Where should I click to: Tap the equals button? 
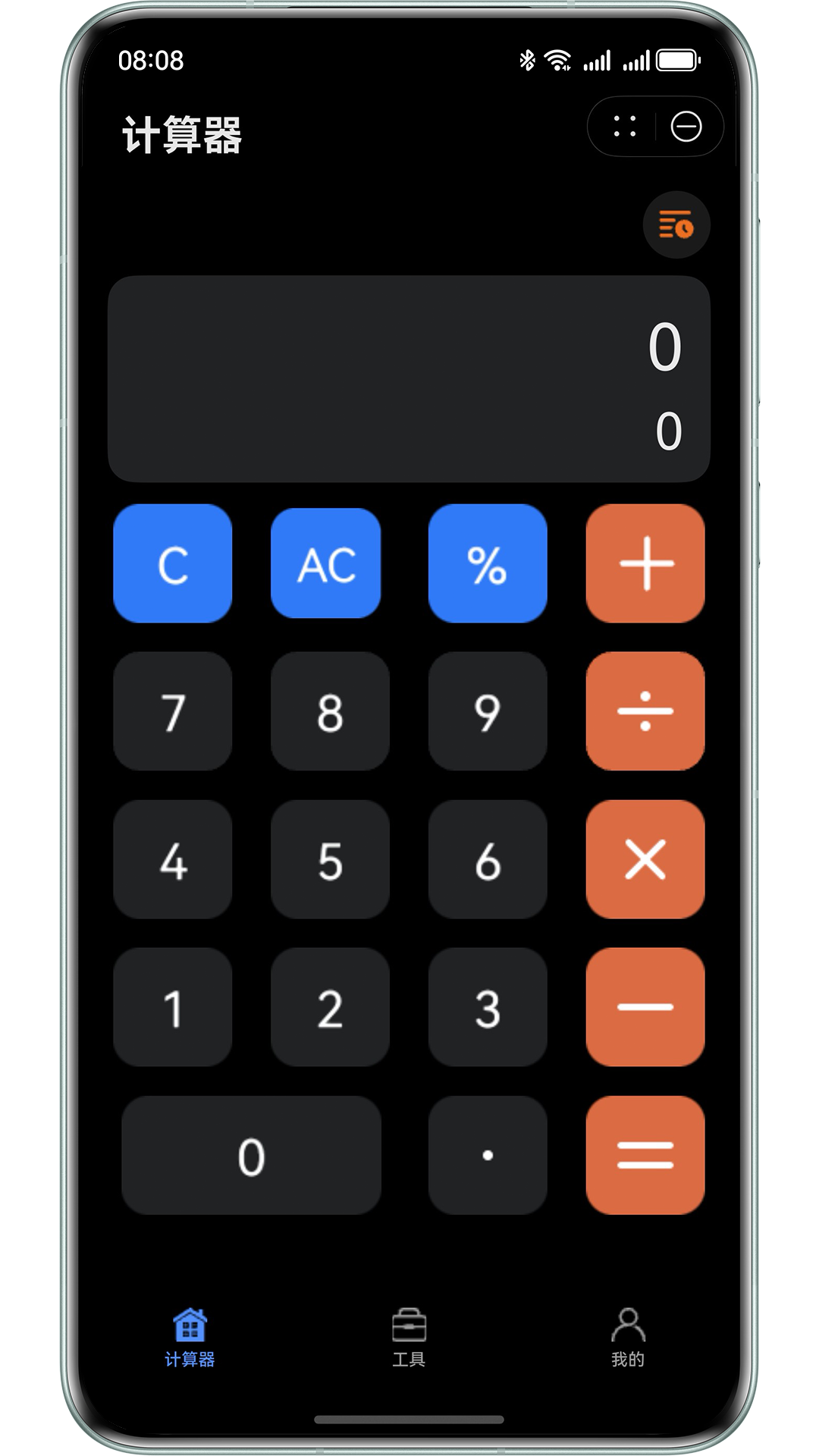pyautogui.click(x=645, y=1155)
